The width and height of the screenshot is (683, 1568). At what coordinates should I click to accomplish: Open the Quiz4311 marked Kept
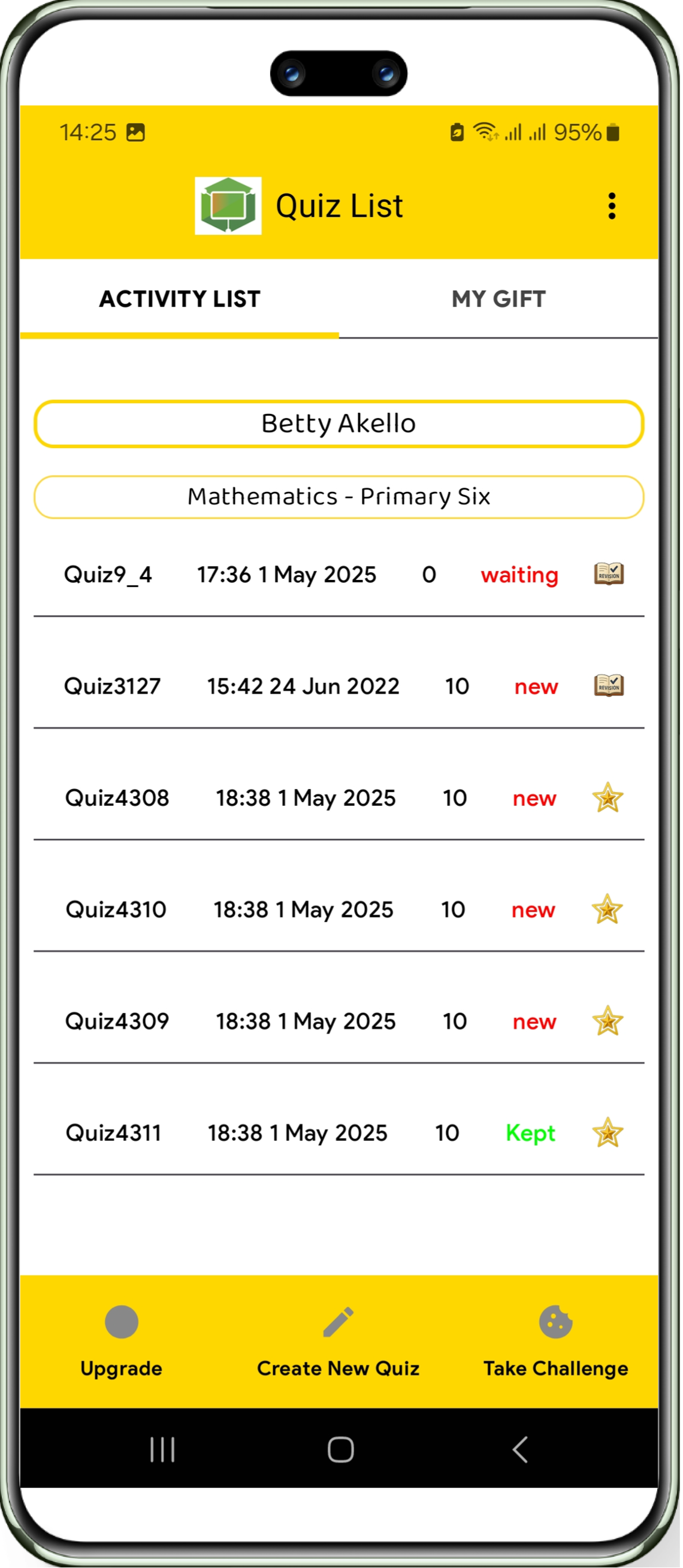point(339,1133)
